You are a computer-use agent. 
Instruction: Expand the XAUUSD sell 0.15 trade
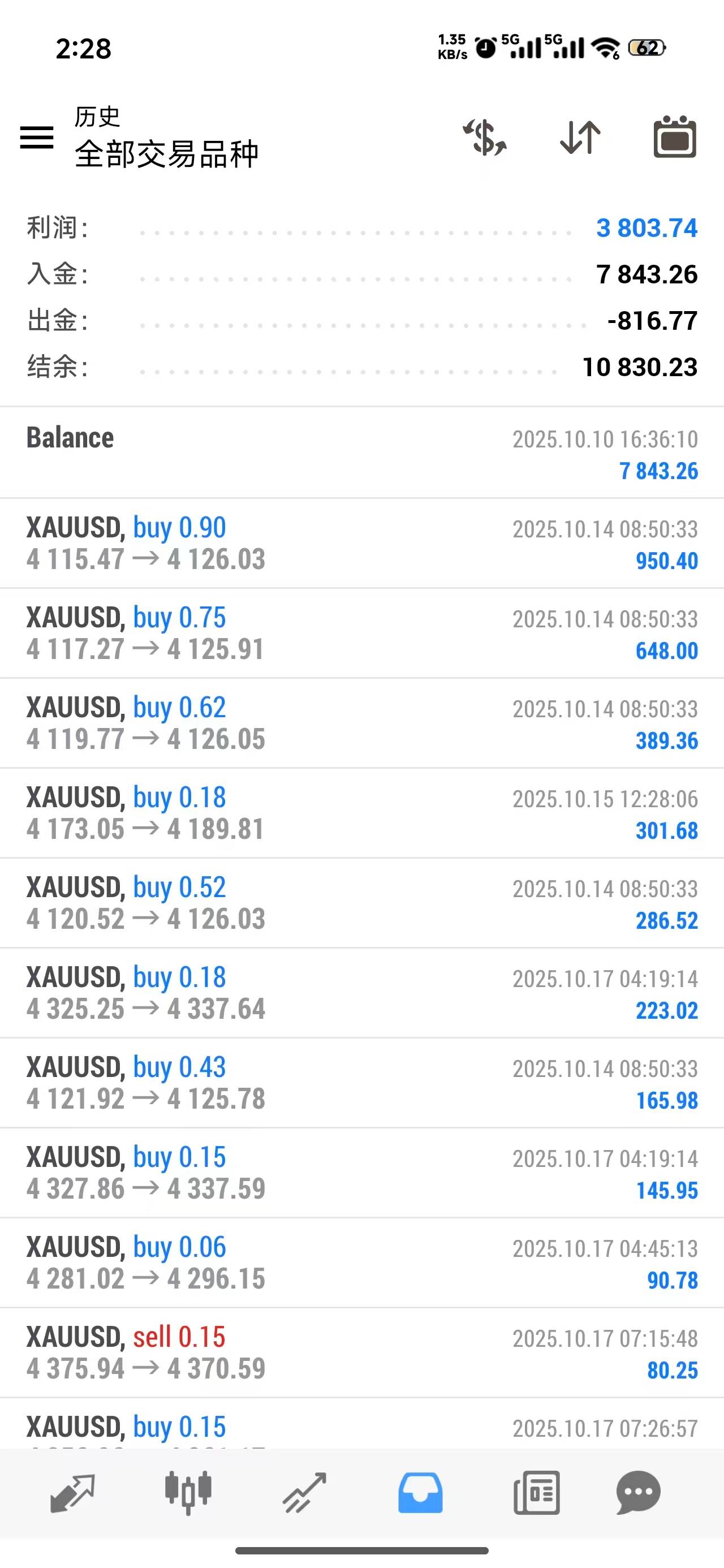point(361,1352)
